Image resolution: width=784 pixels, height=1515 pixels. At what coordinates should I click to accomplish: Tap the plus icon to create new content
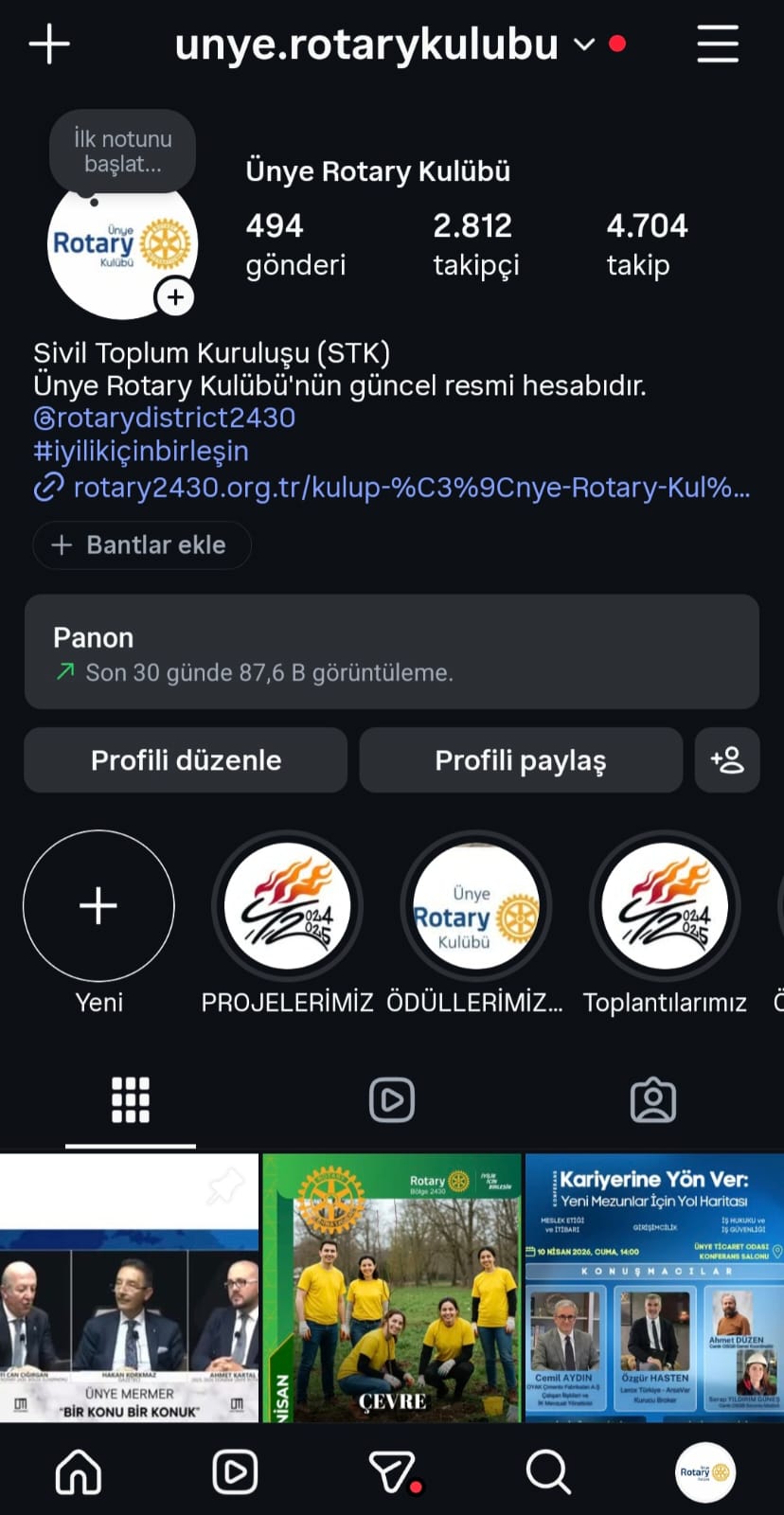tap(49, 45)
